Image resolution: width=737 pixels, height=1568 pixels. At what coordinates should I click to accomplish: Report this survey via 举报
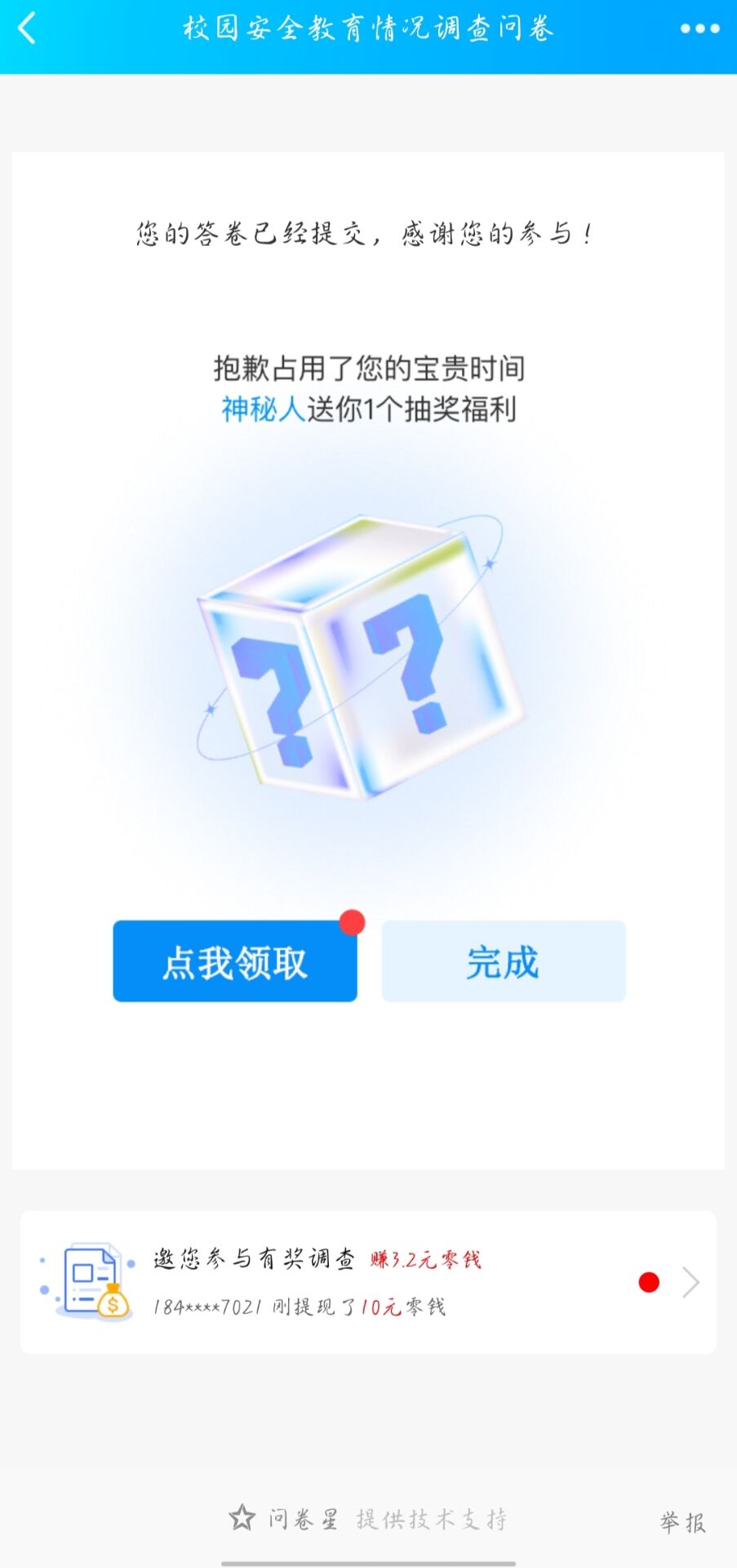[682, 1521]
